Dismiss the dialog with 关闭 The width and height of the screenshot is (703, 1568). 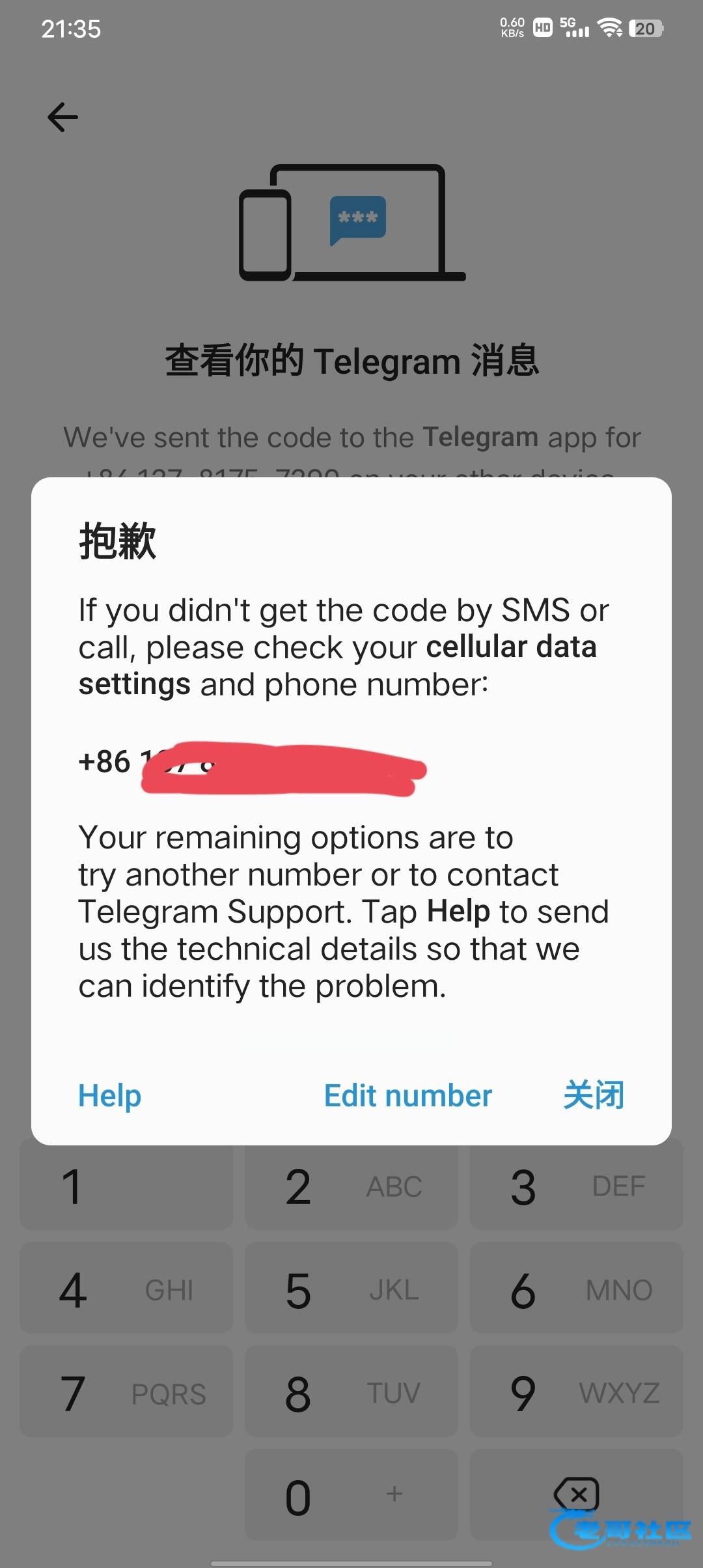(594, 1095)
